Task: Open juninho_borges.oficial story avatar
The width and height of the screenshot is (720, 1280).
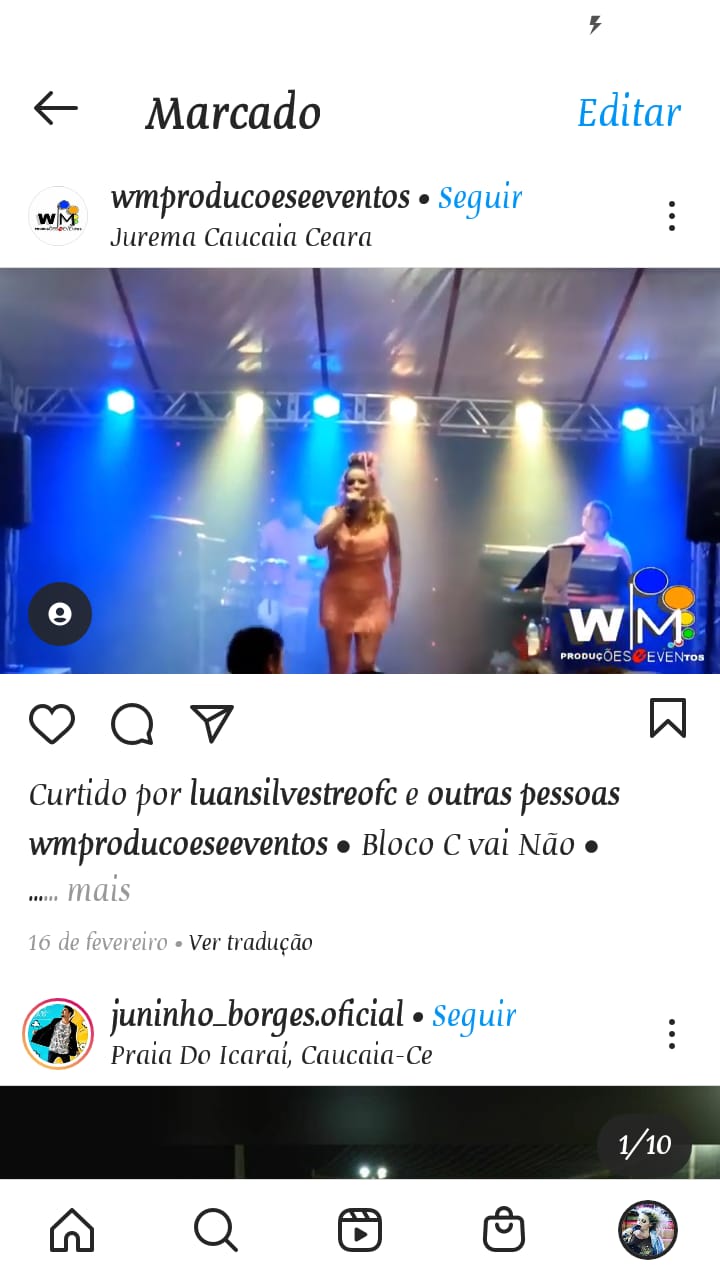Action: [x=57, y=1034]
